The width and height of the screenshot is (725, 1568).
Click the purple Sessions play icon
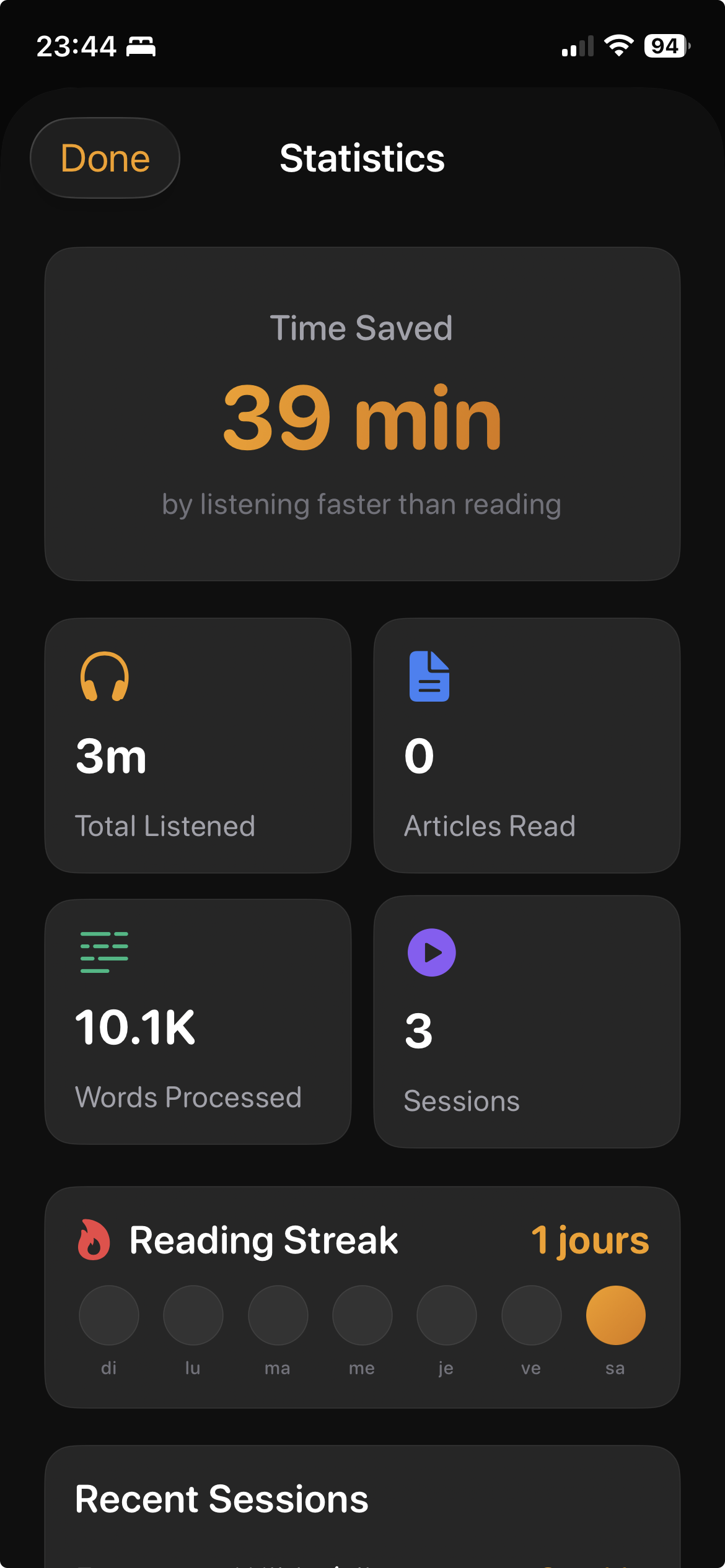(431, 952)
